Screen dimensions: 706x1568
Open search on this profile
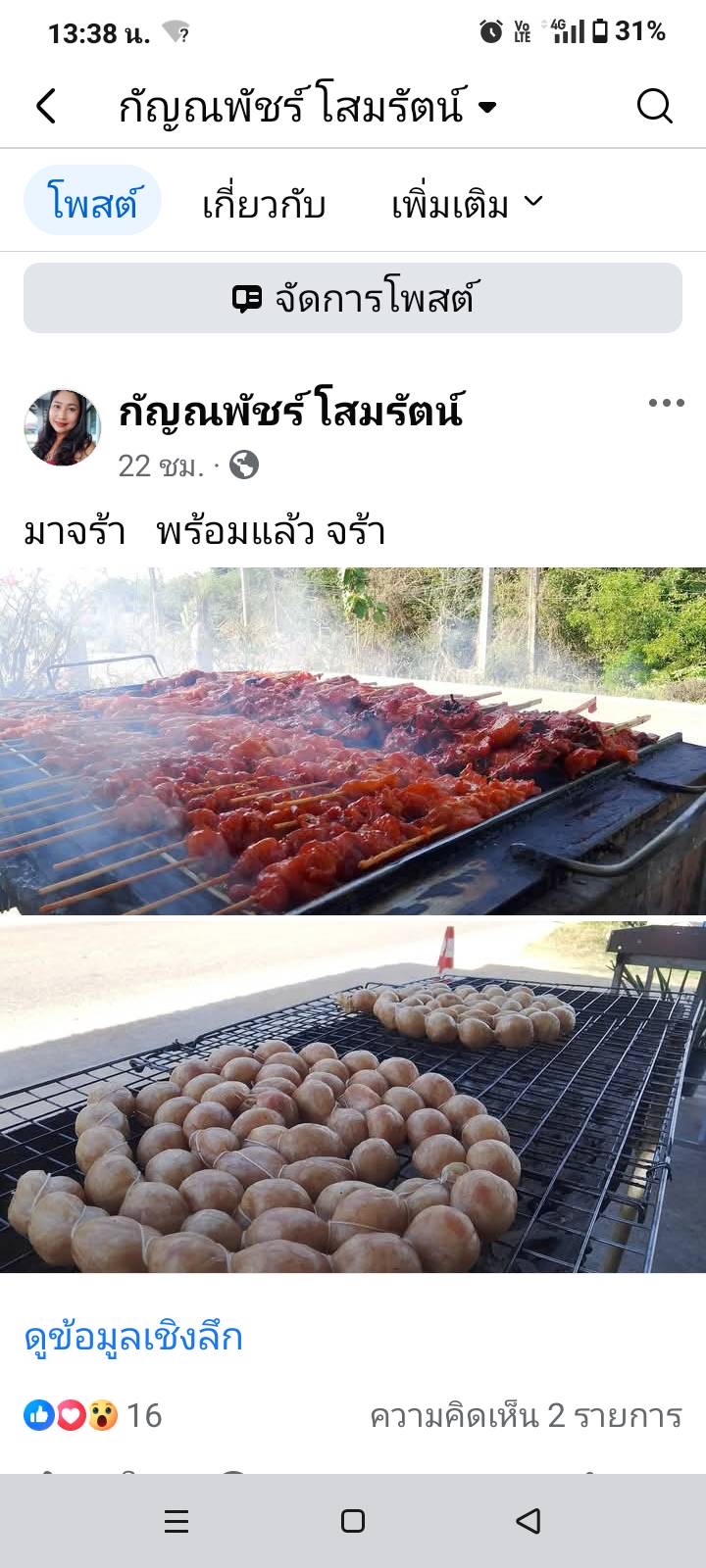pos(654,106)
